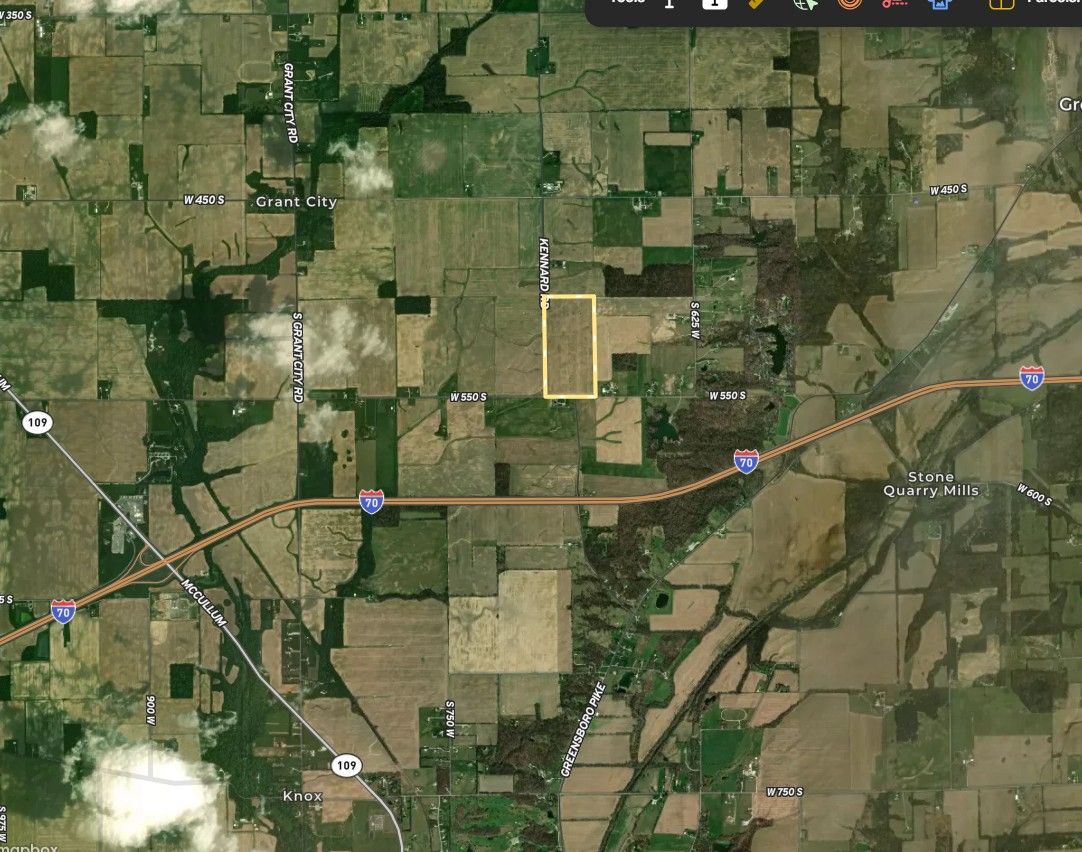The image size is (1082, 852).
Task: Open the orange target rings tool
Action: click(848, 4)
